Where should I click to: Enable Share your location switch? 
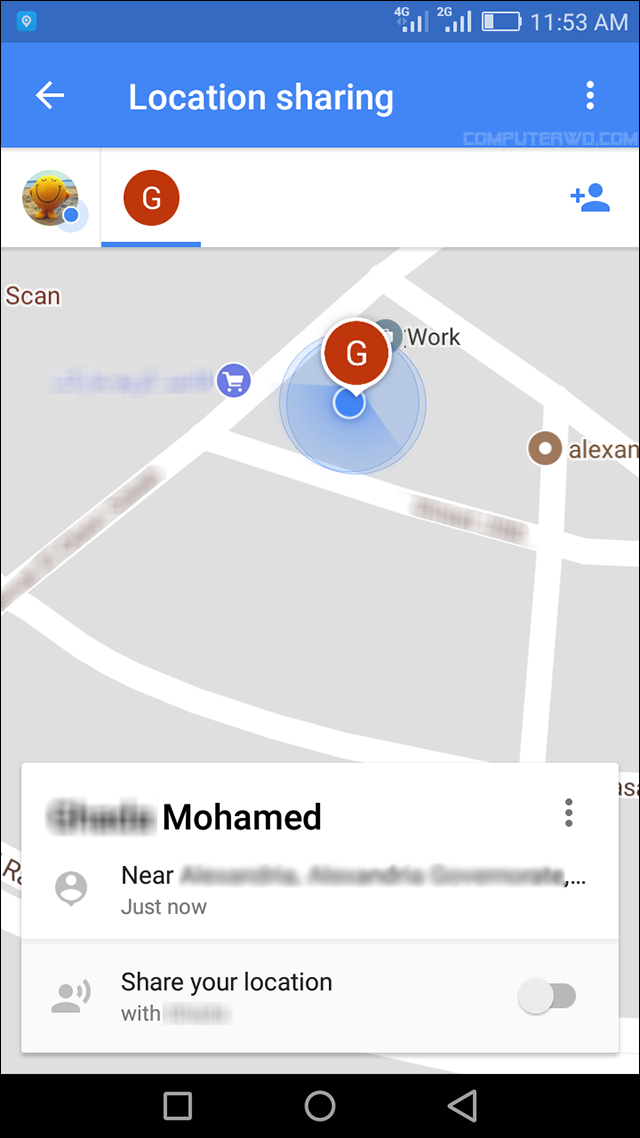click(x=548, y=996)
